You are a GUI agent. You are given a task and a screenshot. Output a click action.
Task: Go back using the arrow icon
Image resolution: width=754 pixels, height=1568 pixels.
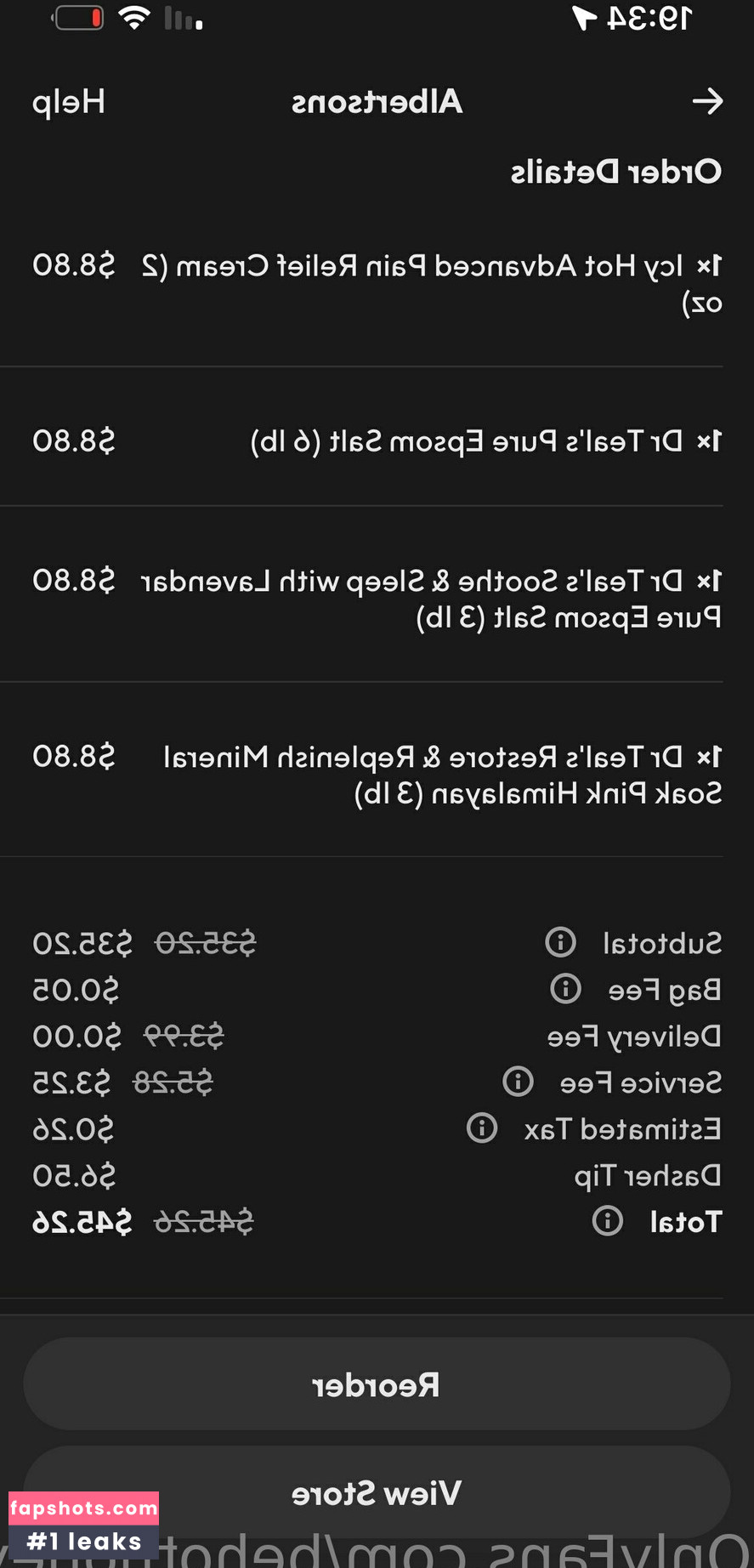click(x=706, y=102)
